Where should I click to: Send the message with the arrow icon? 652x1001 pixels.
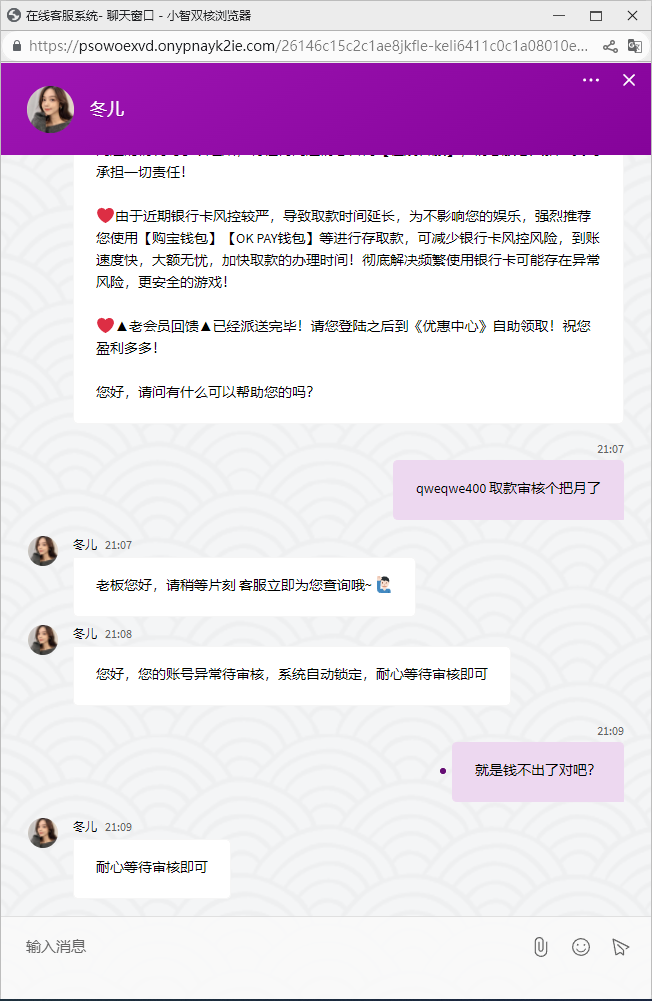click(620, 947)
